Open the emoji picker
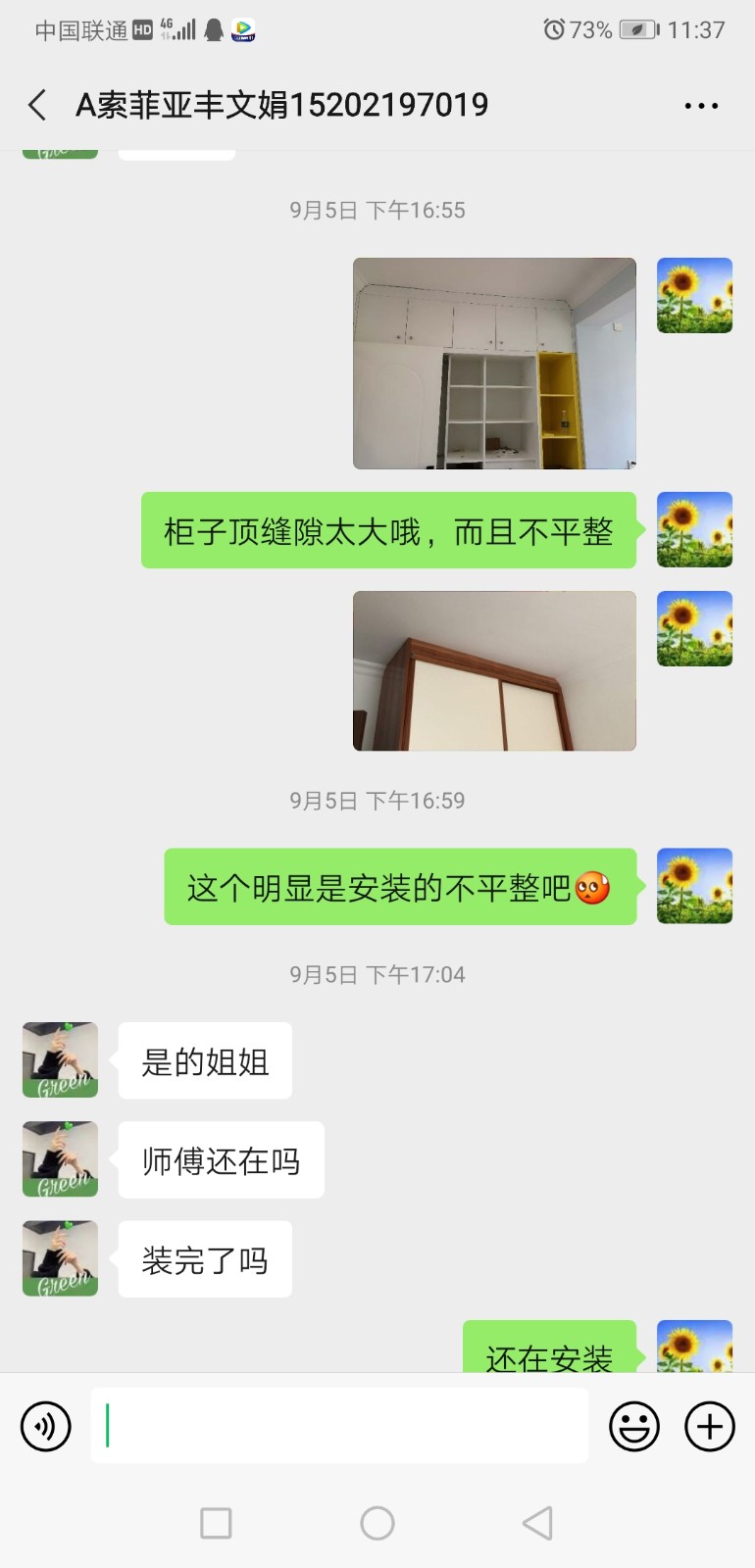 [634, 1426]
